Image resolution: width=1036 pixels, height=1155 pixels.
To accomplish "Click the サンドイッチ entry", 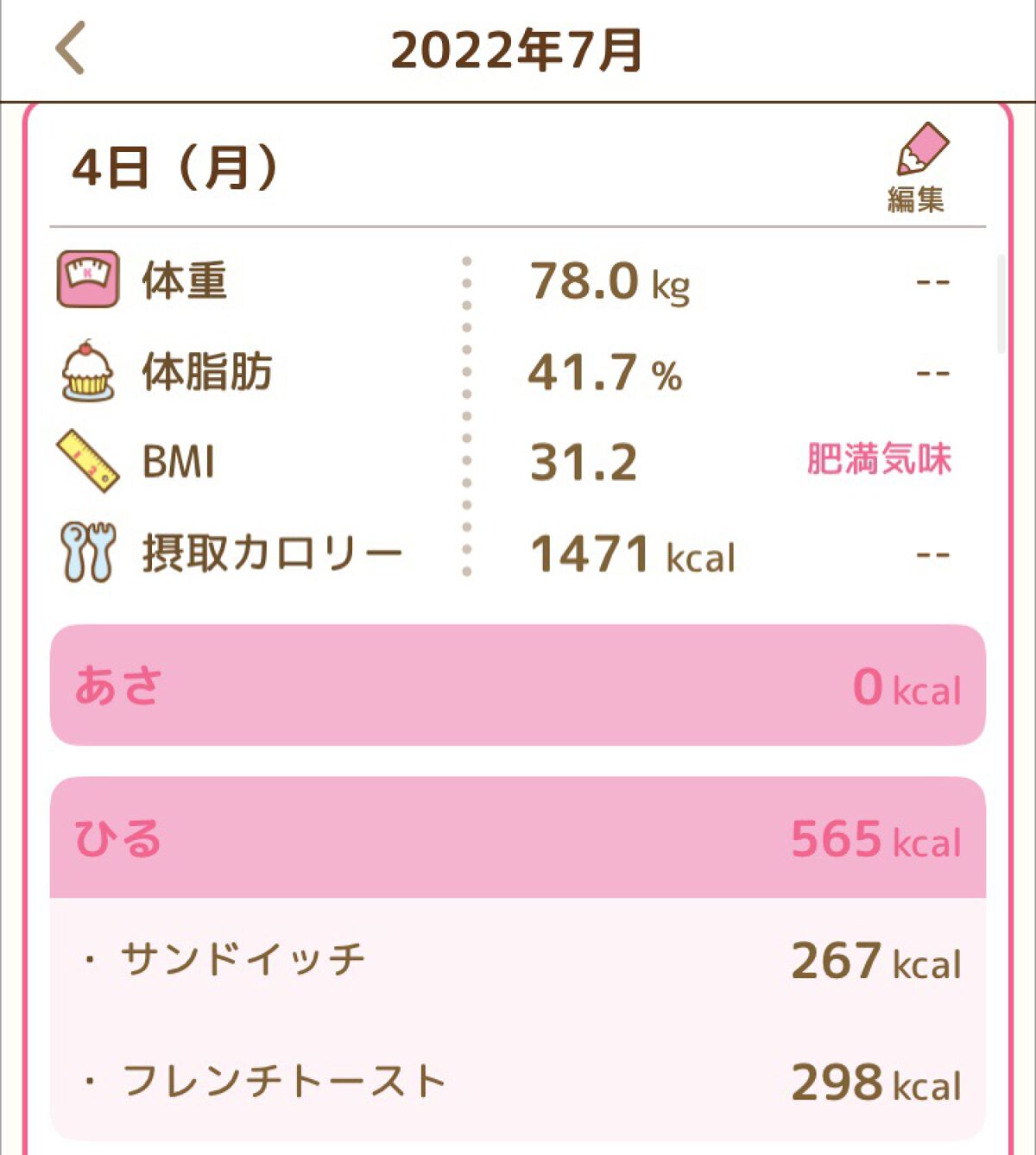I will tap(242, 958).
